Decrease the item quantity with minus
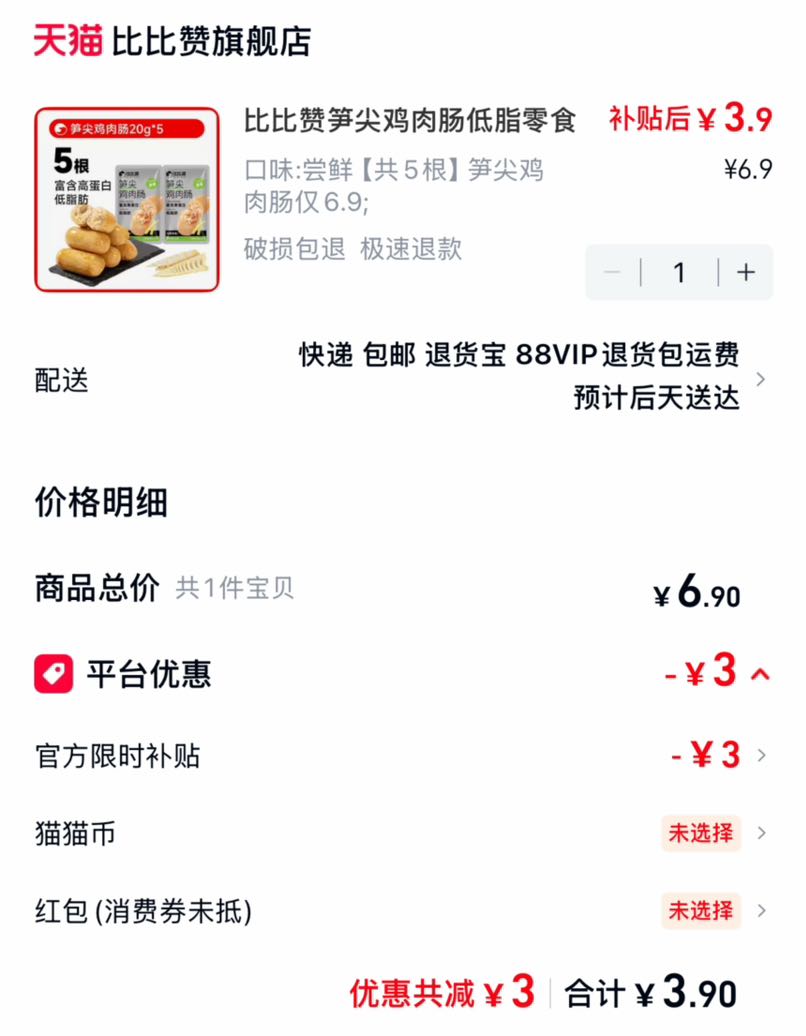This screenshot has height=1036, width=806. pyautogui.click(x=612, y=272)
